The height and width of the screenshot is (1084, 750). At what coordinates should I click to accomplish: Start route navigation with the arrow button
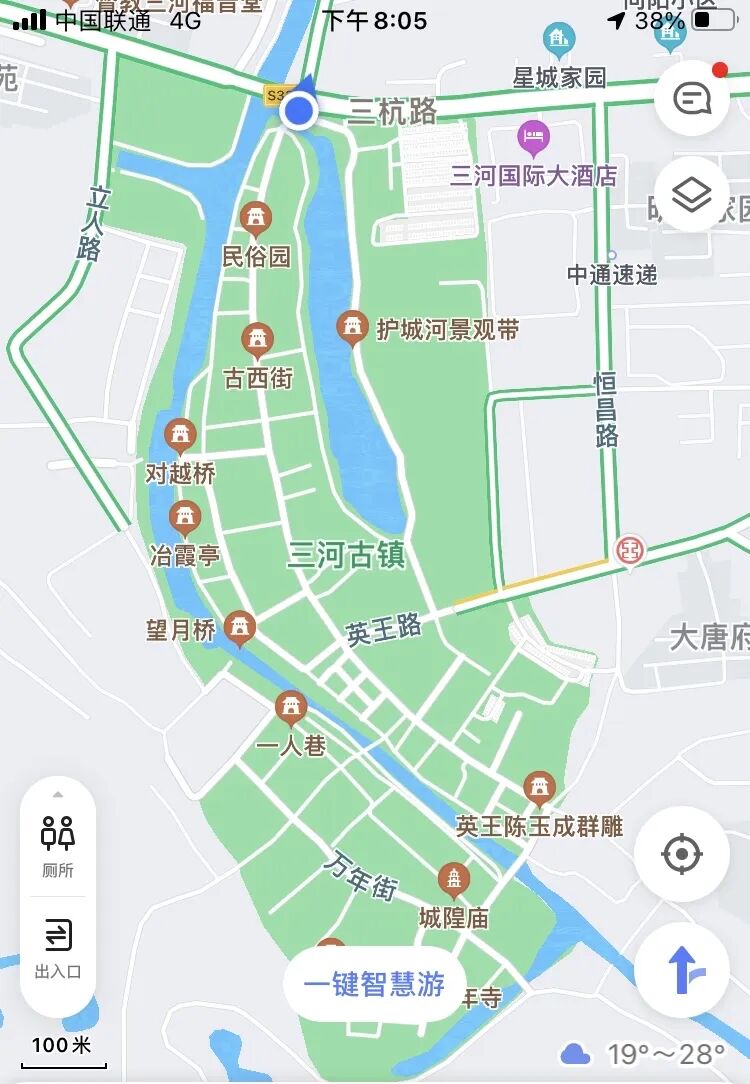(x=682, y=970)
